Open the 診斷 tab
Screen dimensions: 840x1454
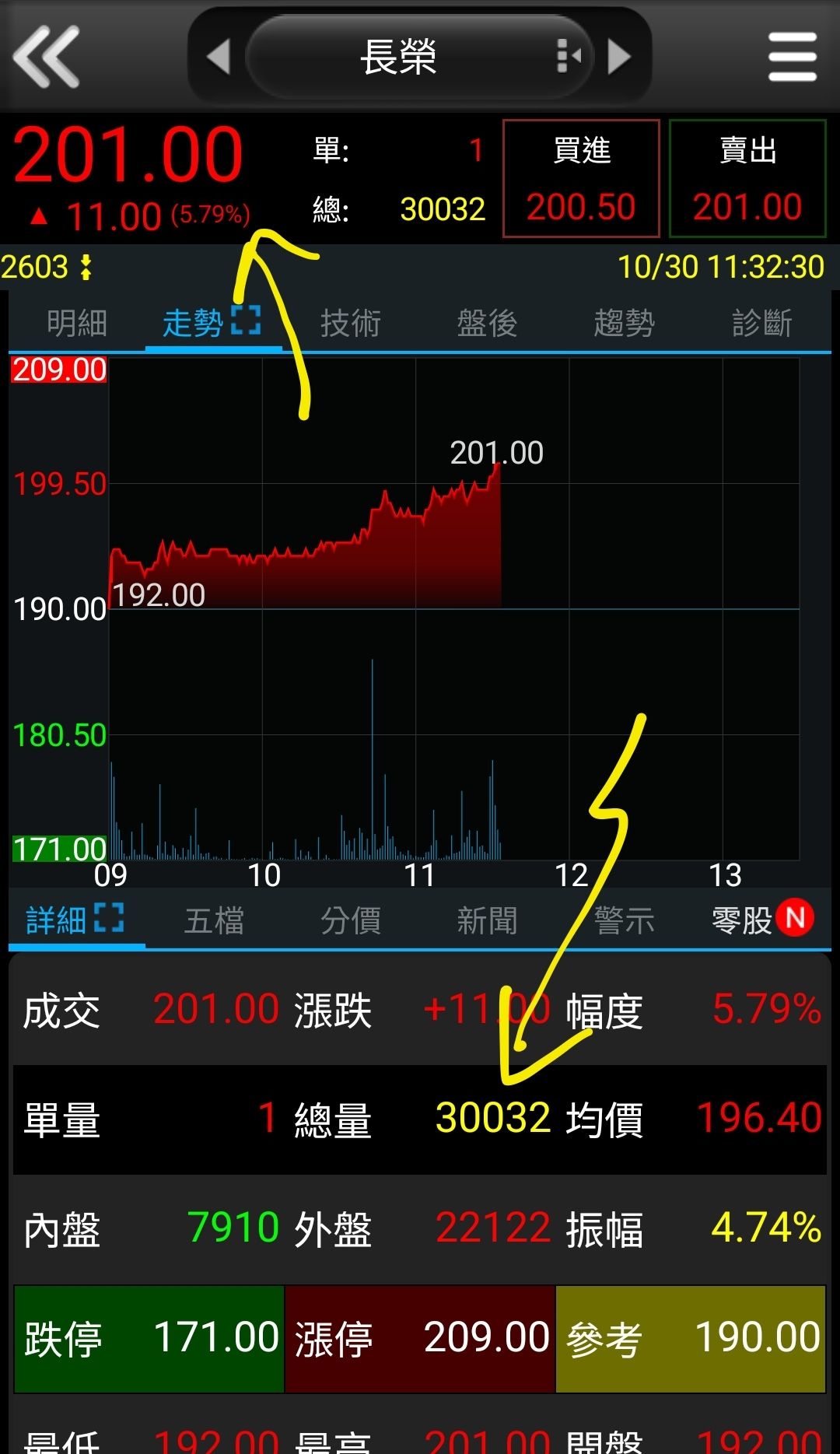pos(762,323)
